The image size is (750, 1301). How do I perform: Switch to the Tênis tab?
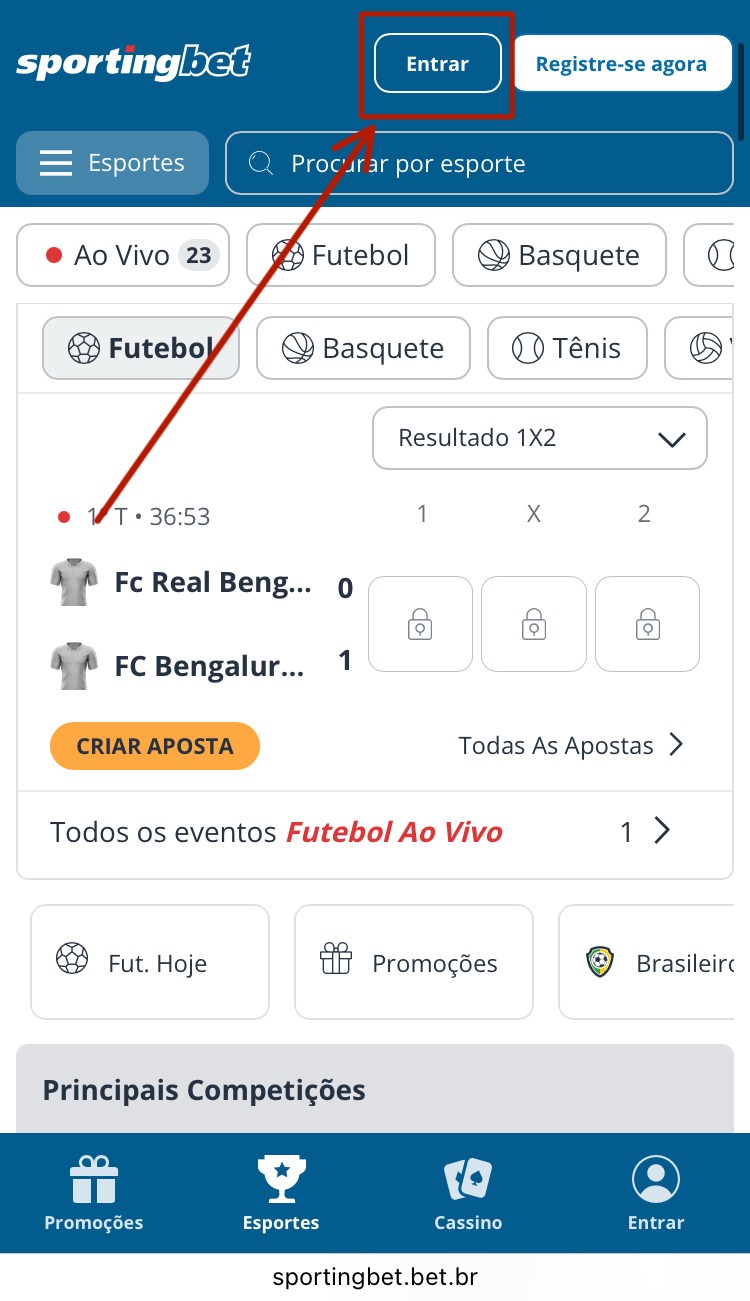pyautogui.click(x=566, y=348)
